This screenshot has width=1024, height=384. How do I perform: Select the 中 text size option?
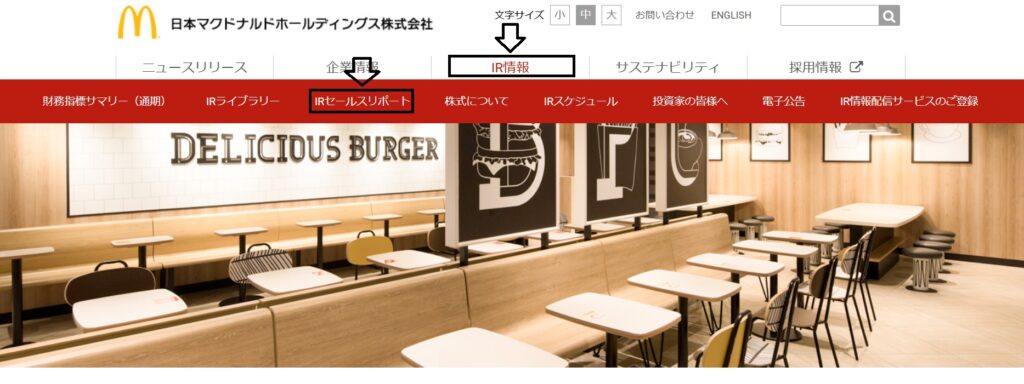[586, 15]
